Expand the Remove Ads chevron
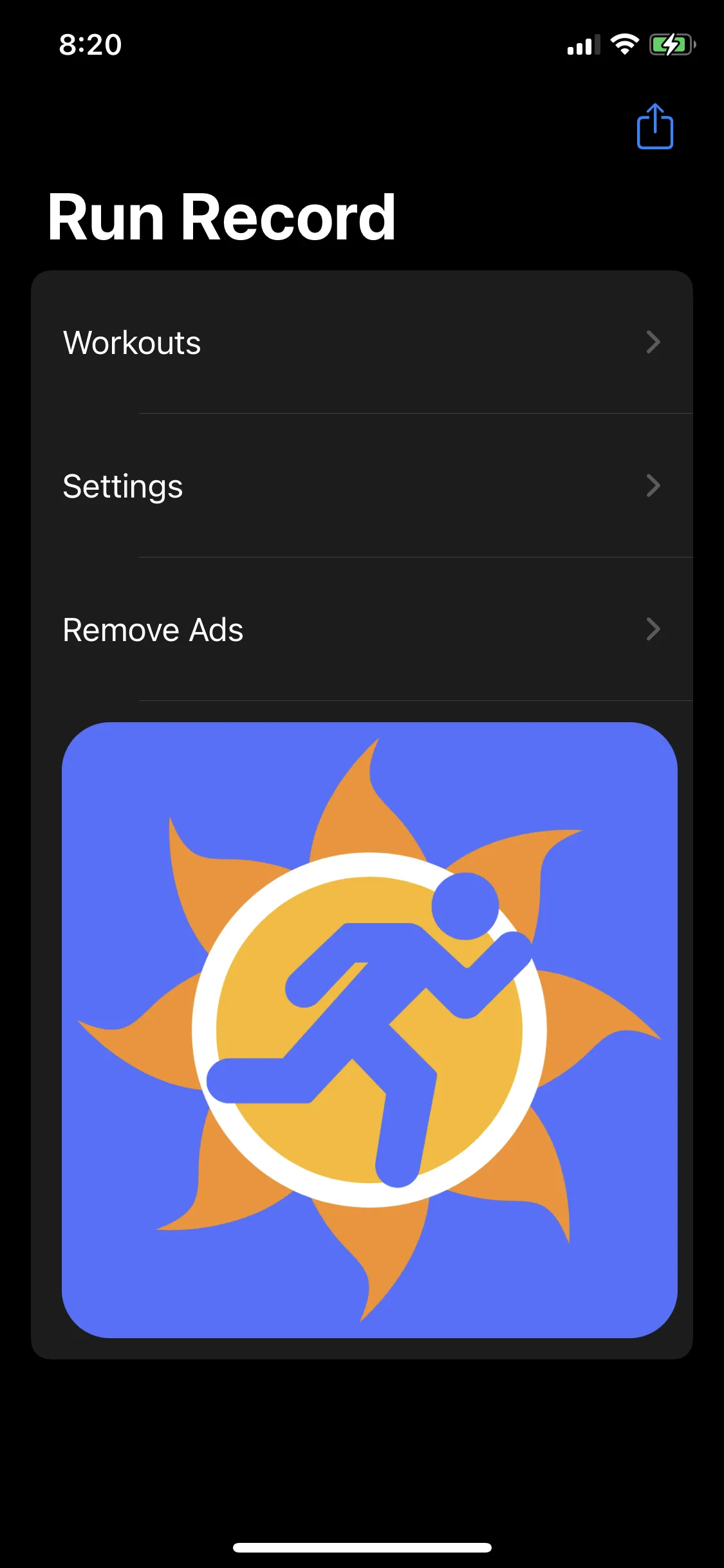This screenshot has height=1568, width=724. pyautogui.click(x=654, y=630)
